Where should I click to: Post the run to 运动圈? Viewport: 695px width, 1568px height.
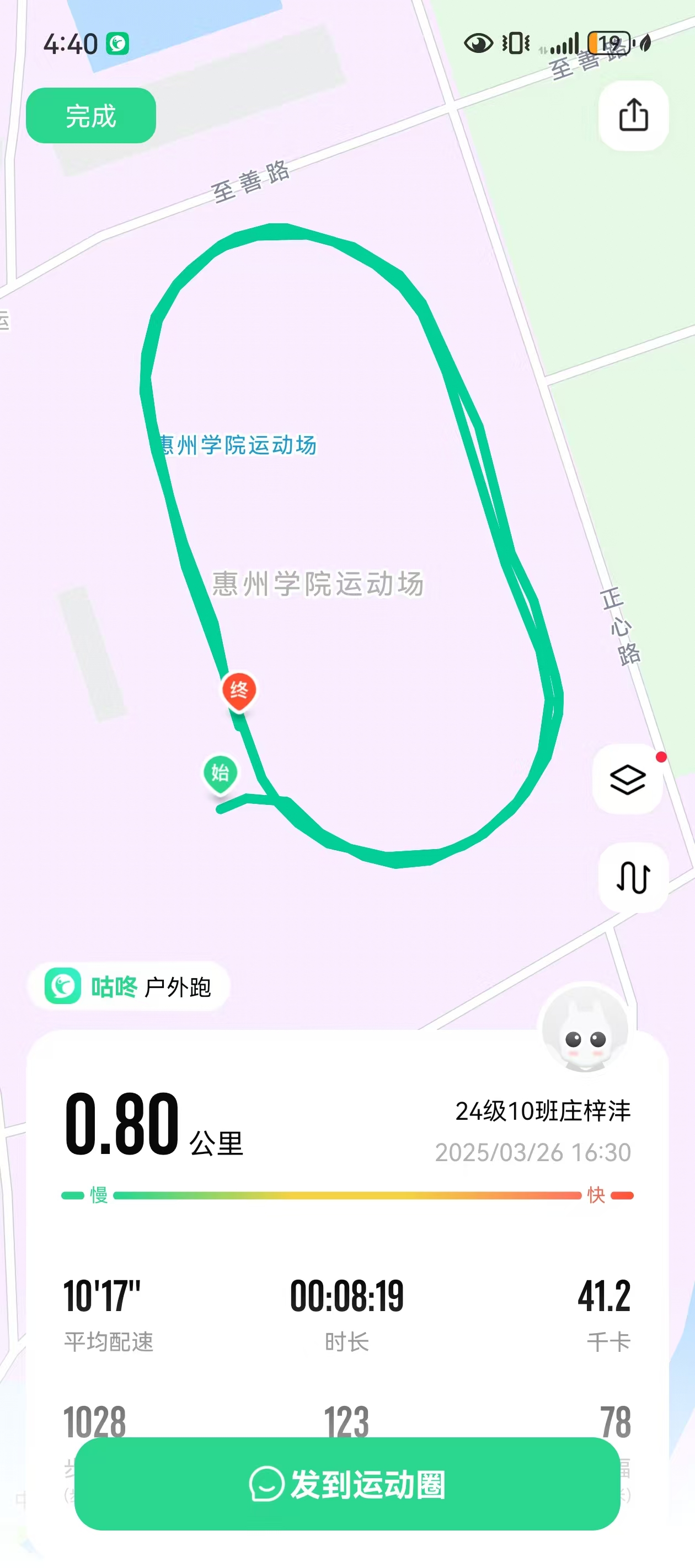pos(347,1484)
